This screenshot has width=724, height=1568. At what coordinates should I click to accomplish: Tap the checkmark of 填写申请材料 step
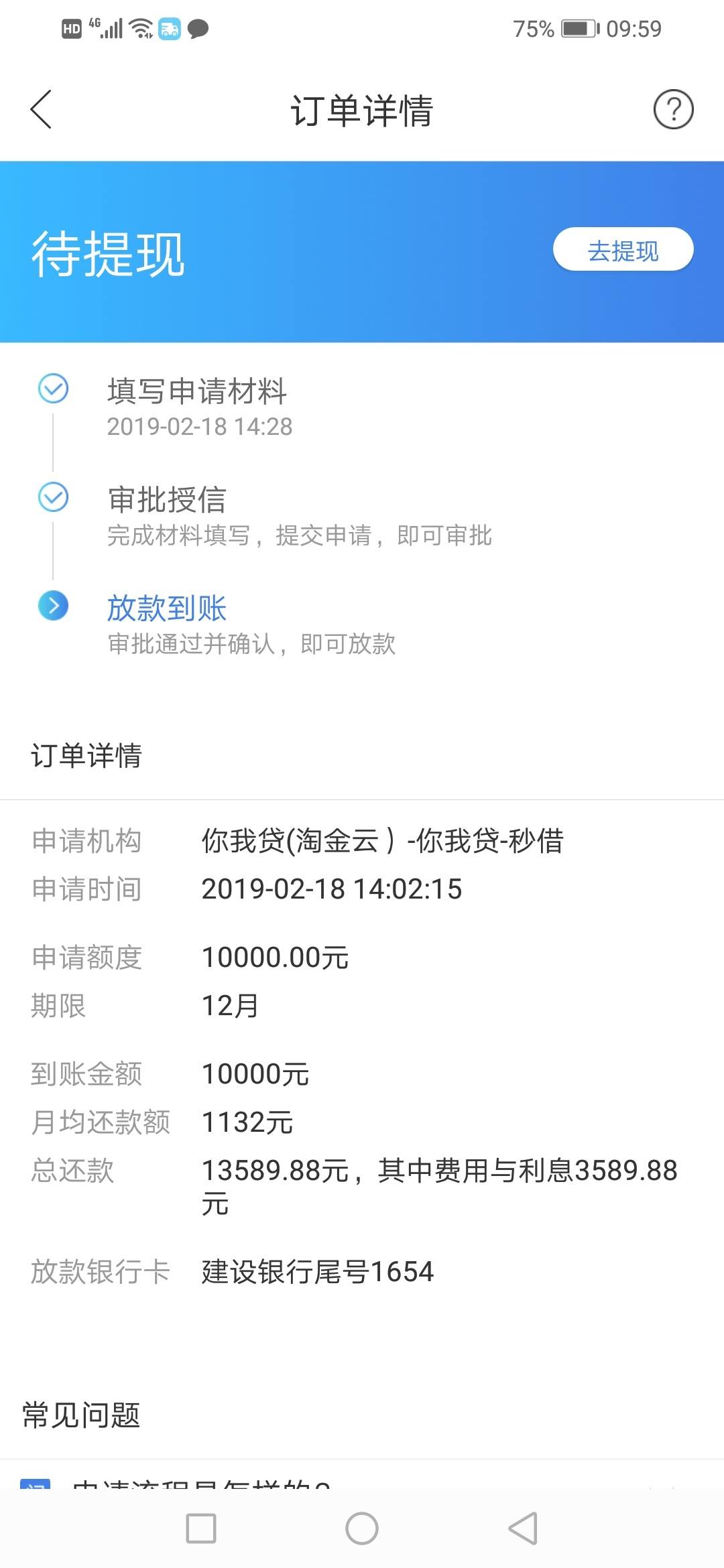pos(52,389)
